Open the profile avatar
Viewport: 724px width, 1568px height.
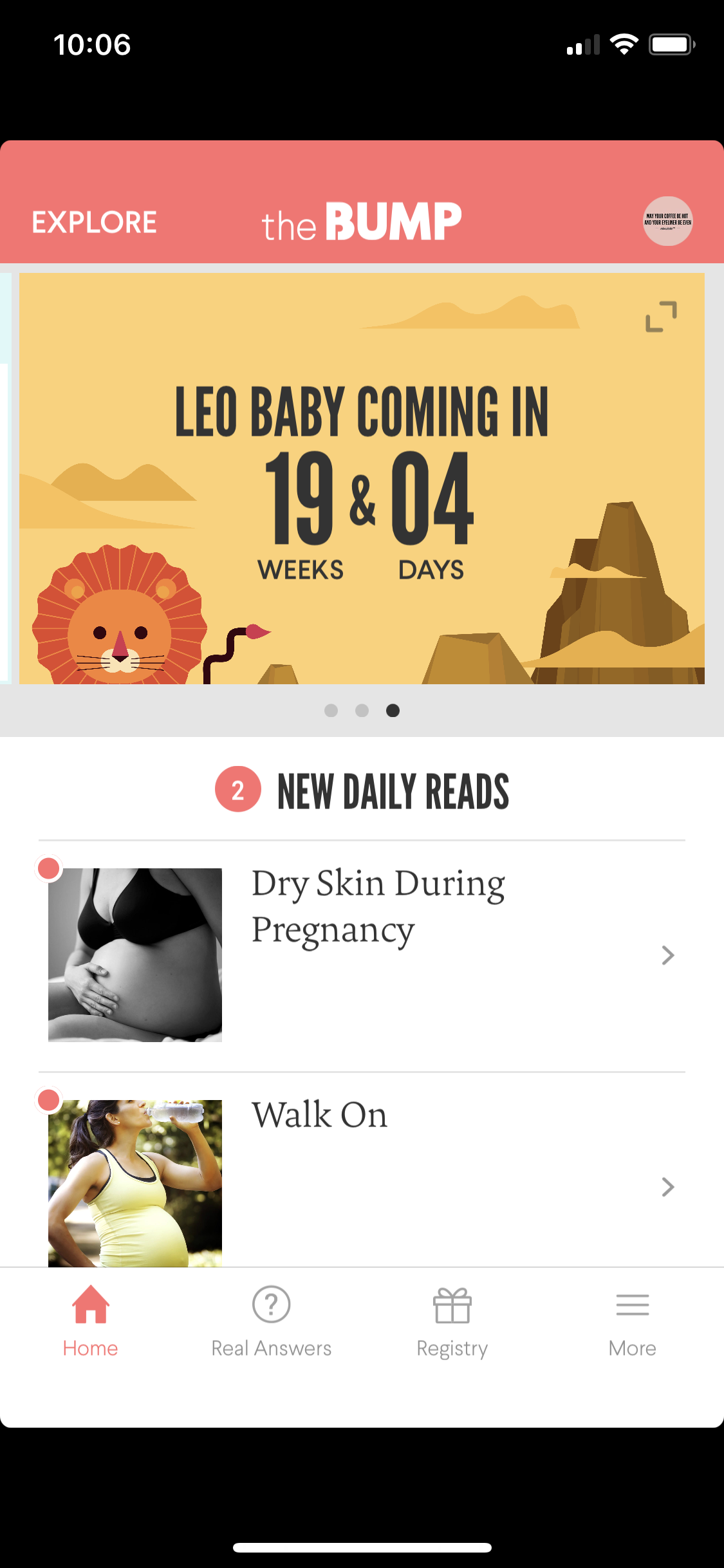pyautogui.click(x=667, y=221)
